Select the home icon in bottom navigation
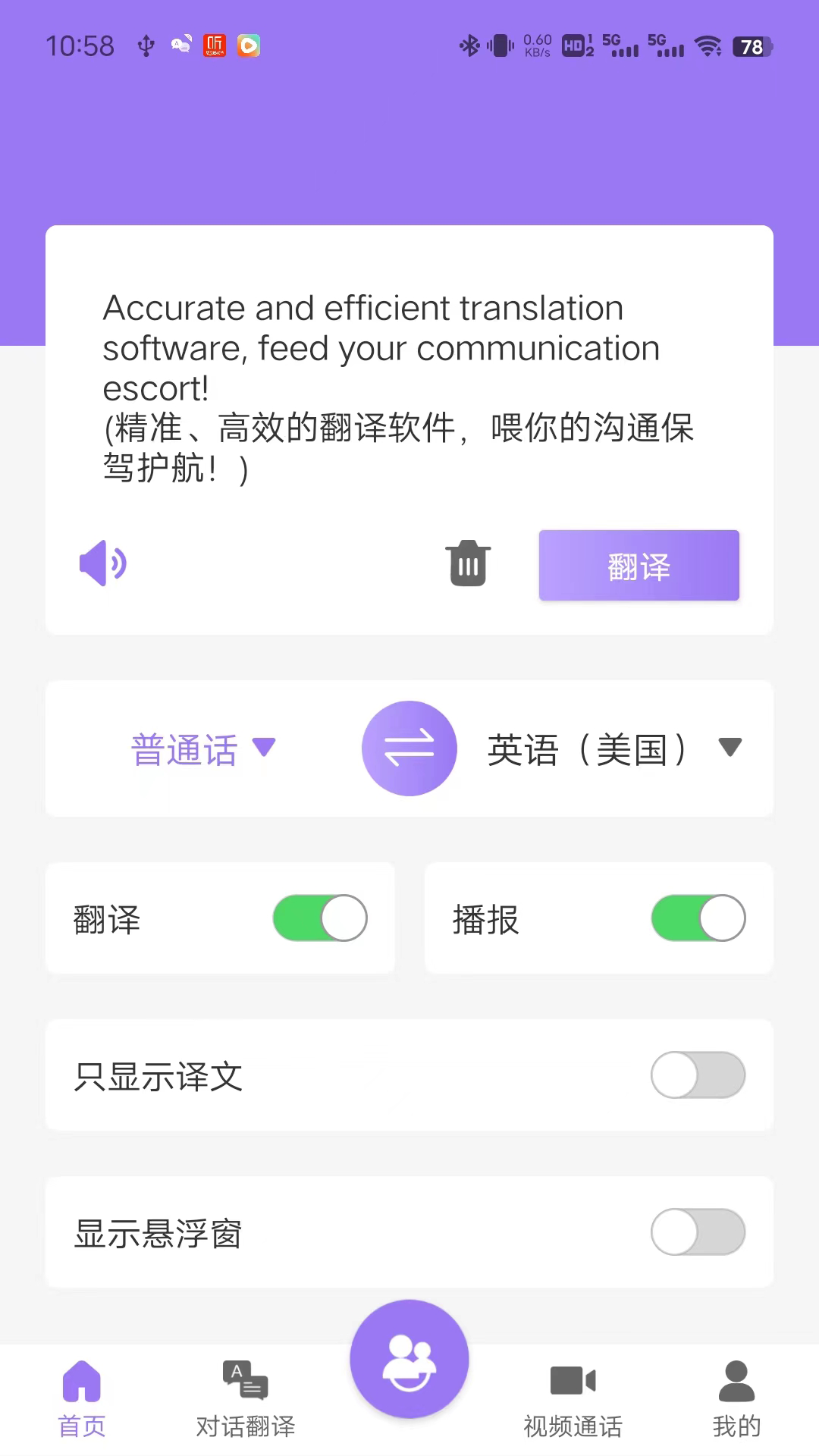819x1456 pixels. (x=81, y=1382)
